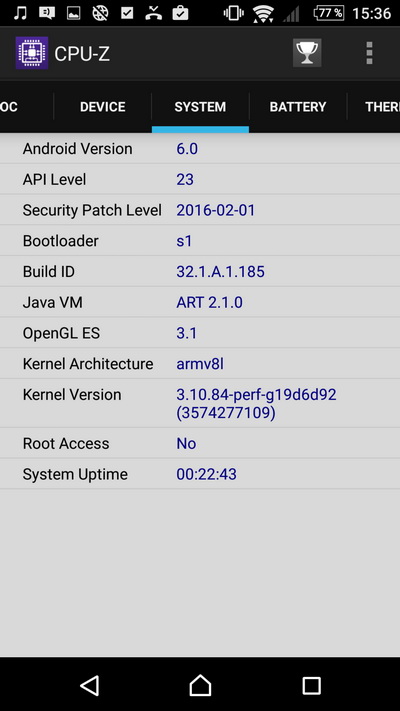Tap the home button
400x711 pixels.
pyautogui.click(x=200, y=685)
